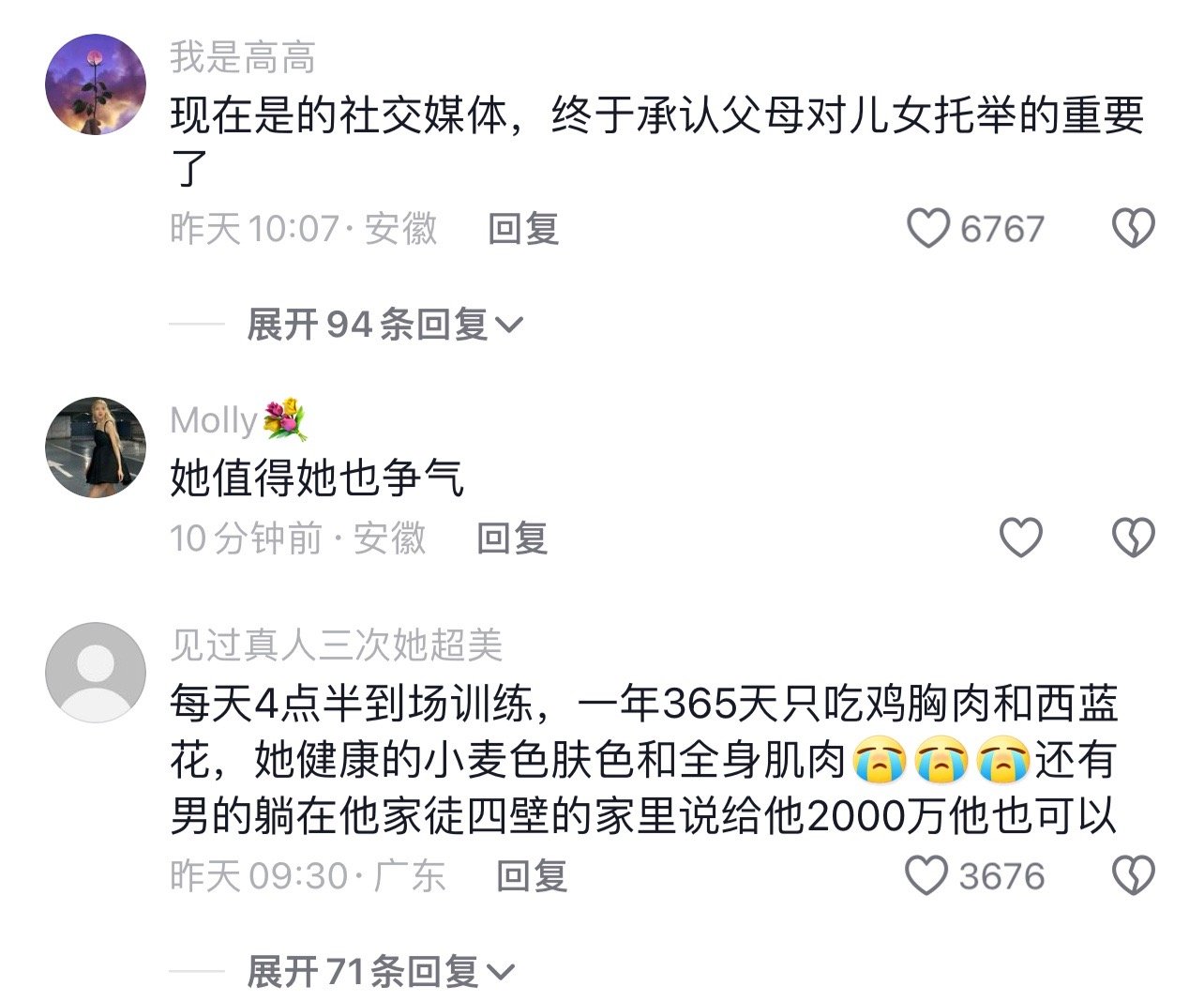Reply to 我是高高's comment

coord(523,229)
